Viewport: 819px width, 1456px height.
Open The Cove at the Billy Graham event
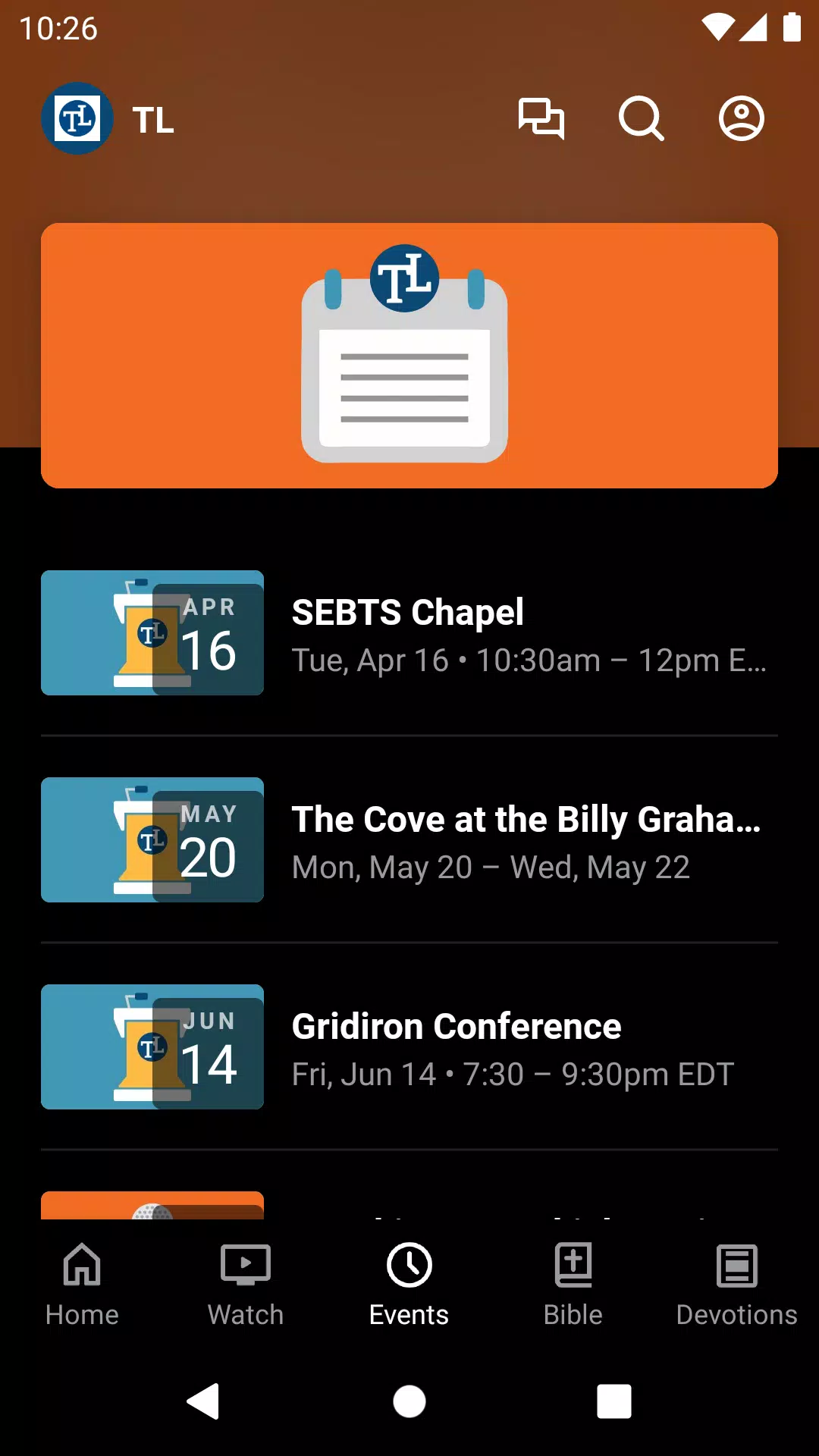pyautogui.click(x=409, y=840)
